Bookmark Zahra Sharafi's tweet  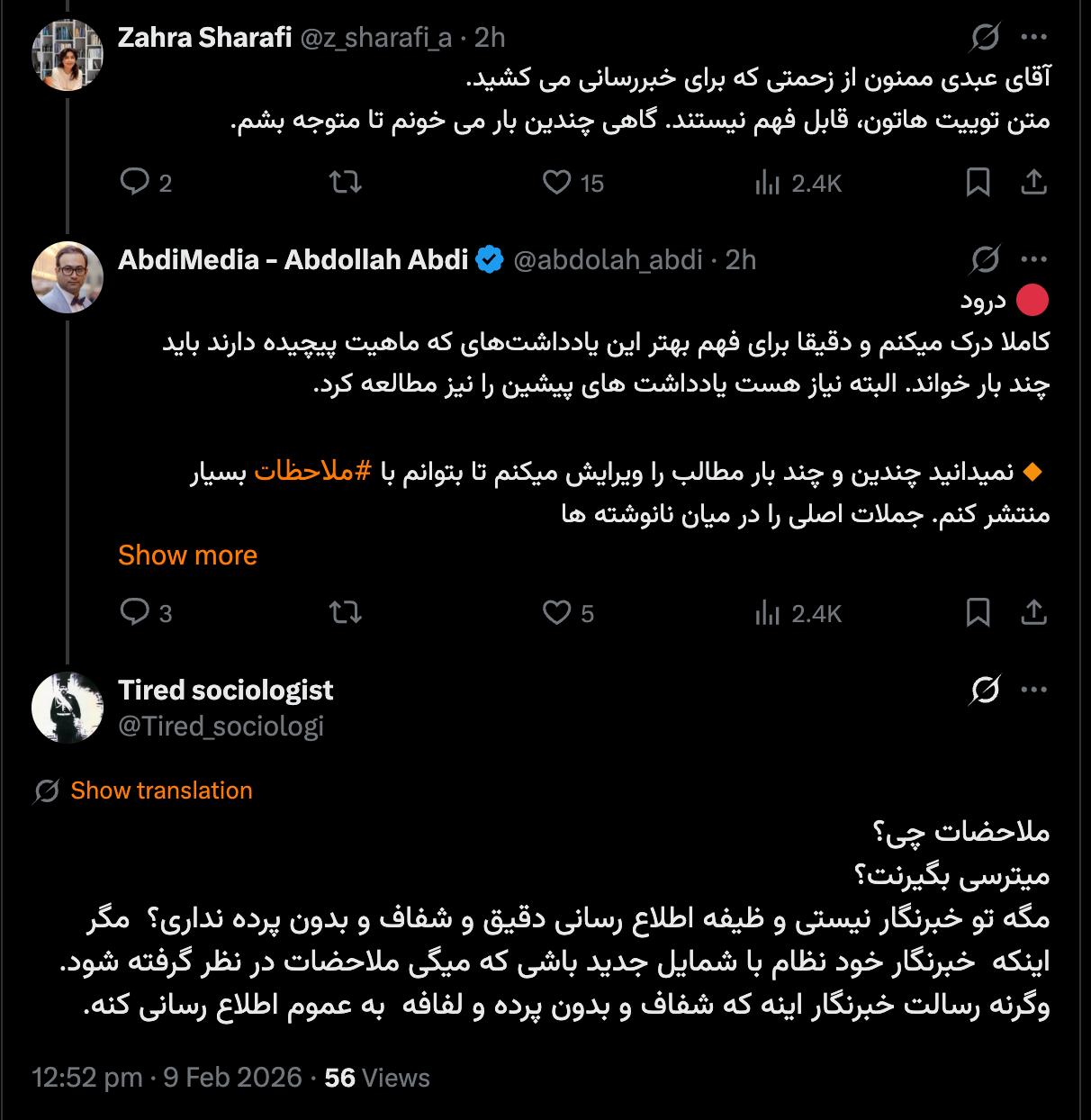coord(978,183)
